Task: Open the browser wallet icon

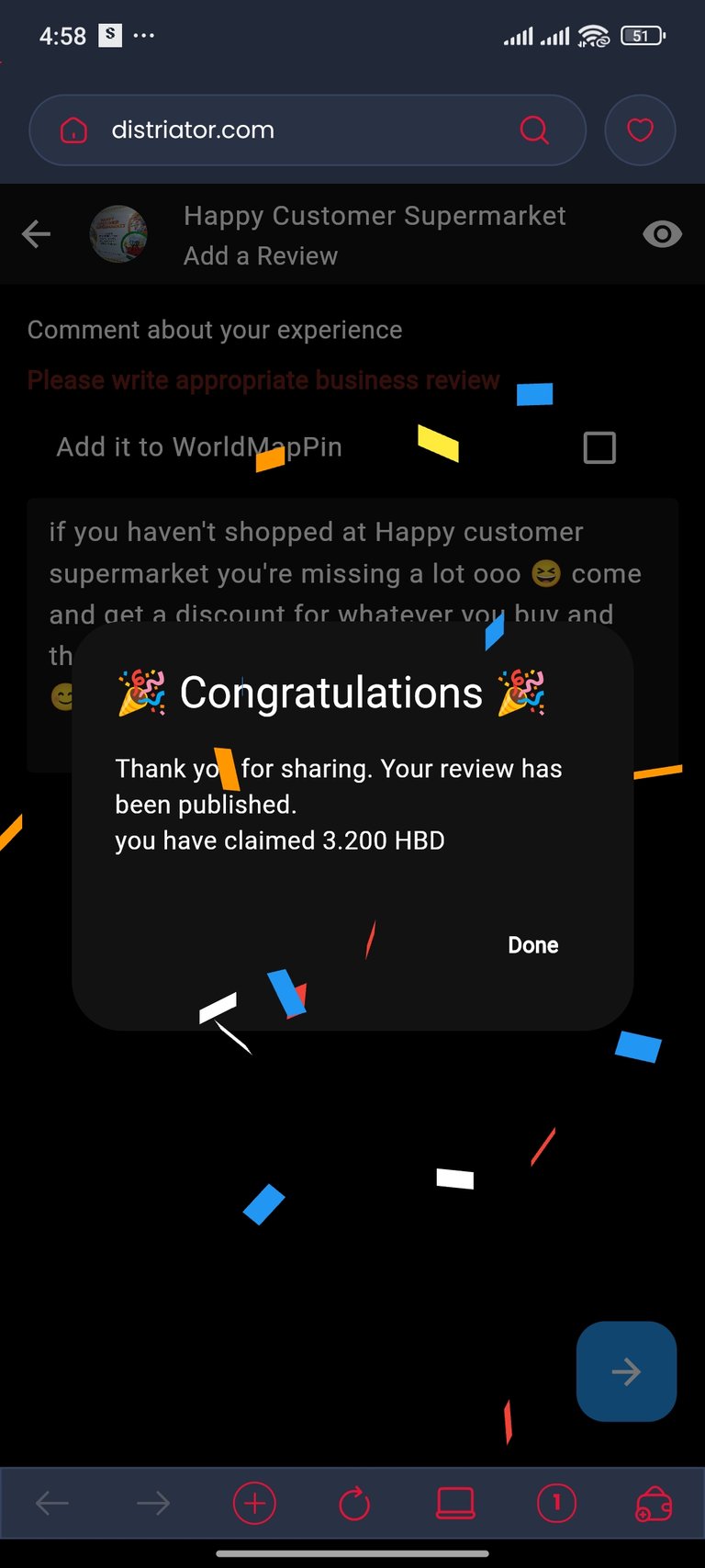Action: (x=654, y=1504)
